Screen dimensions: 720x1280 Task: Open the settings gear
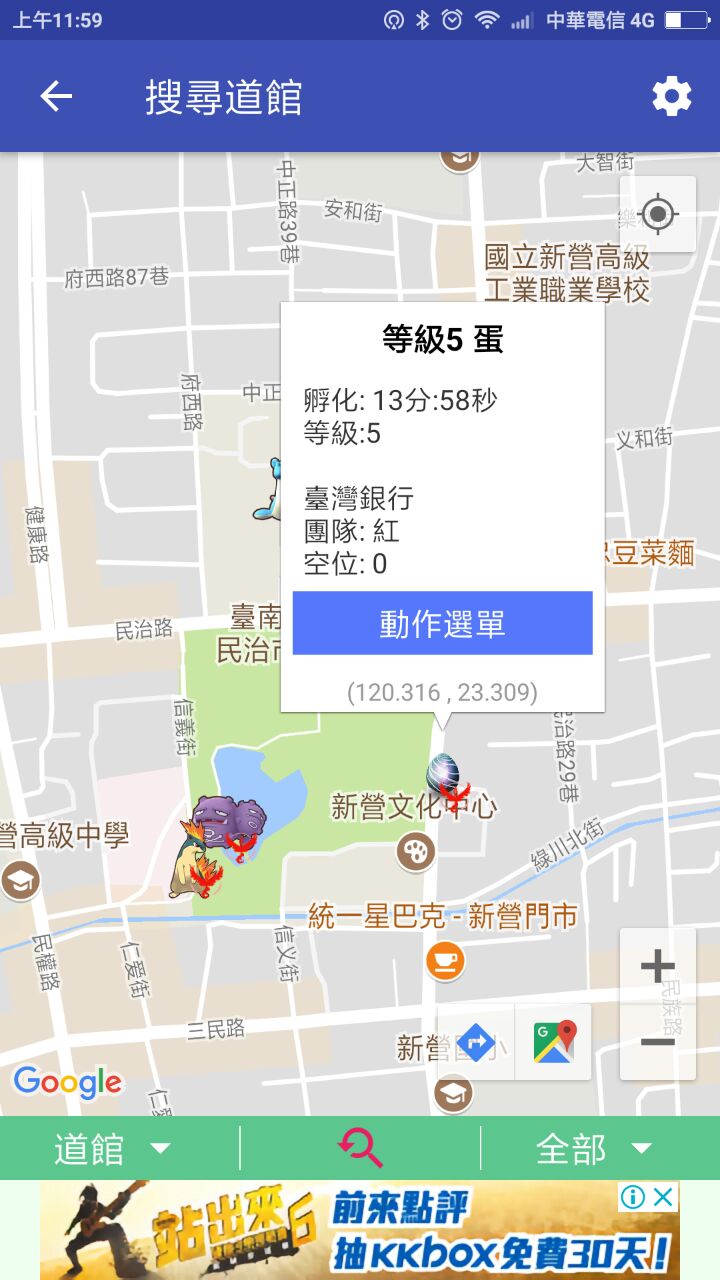(671, 97)
